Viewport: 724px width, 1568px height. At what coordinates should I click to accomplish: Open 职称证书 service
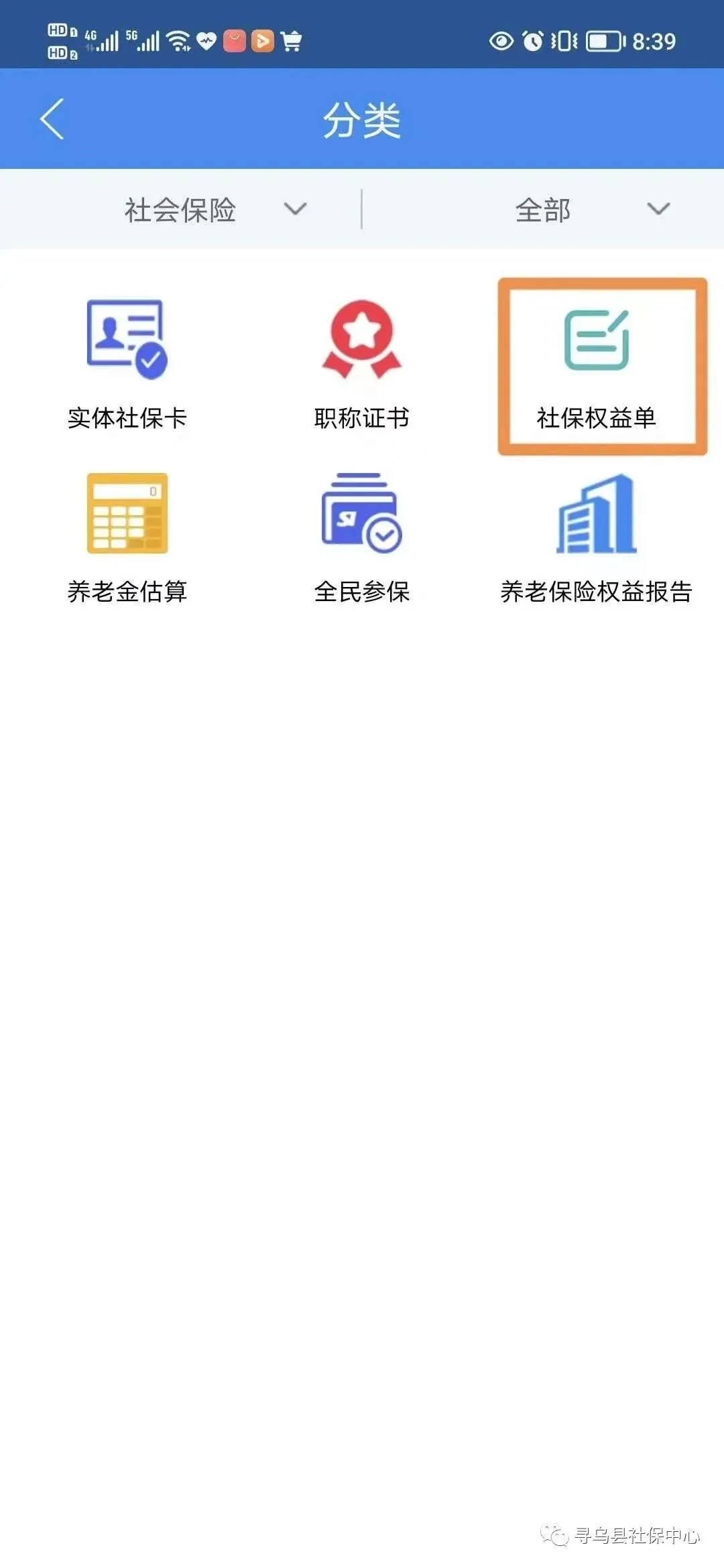click(x=361, y=365)
